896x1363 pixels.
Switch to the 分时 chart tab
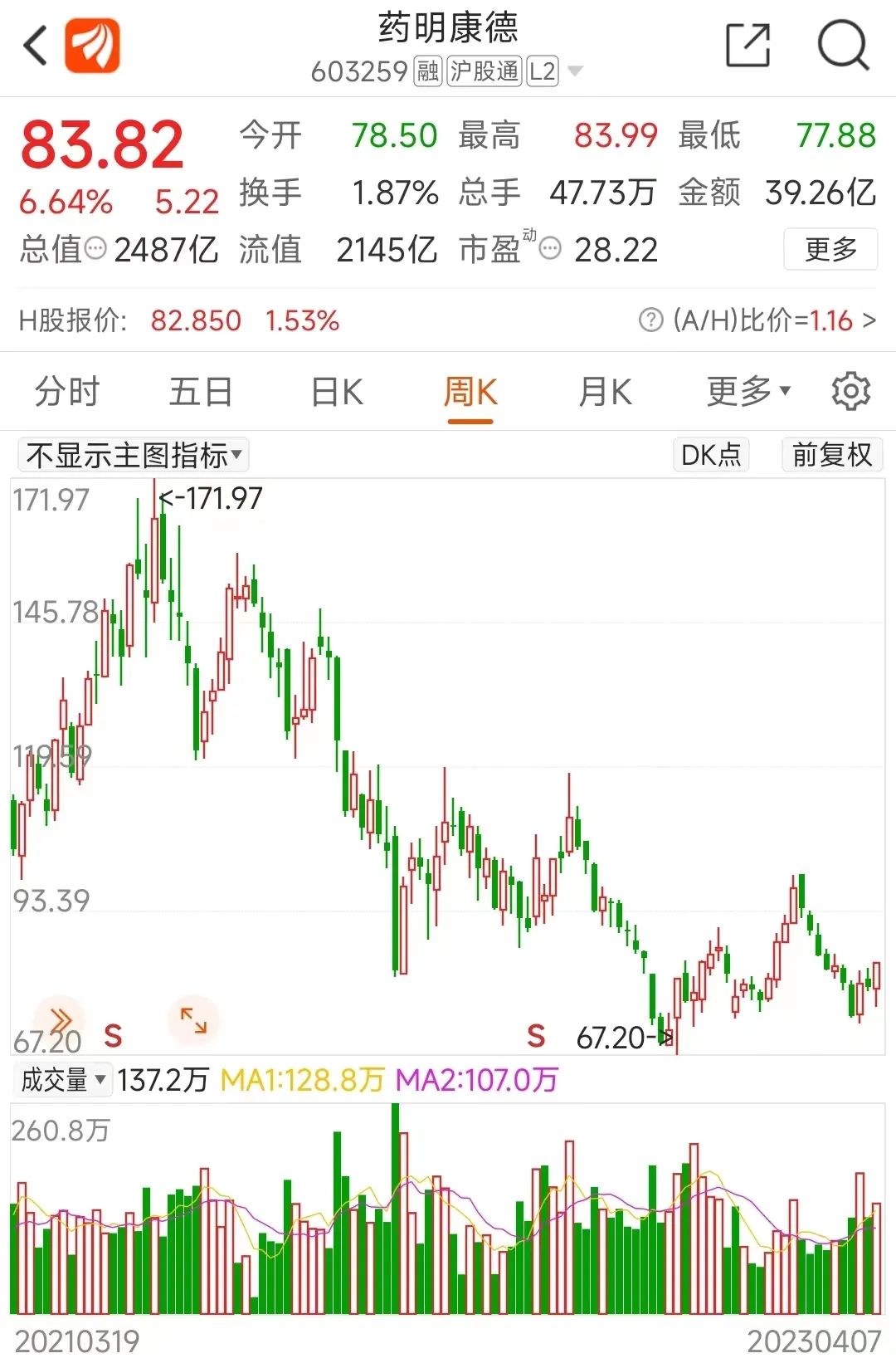67,392
